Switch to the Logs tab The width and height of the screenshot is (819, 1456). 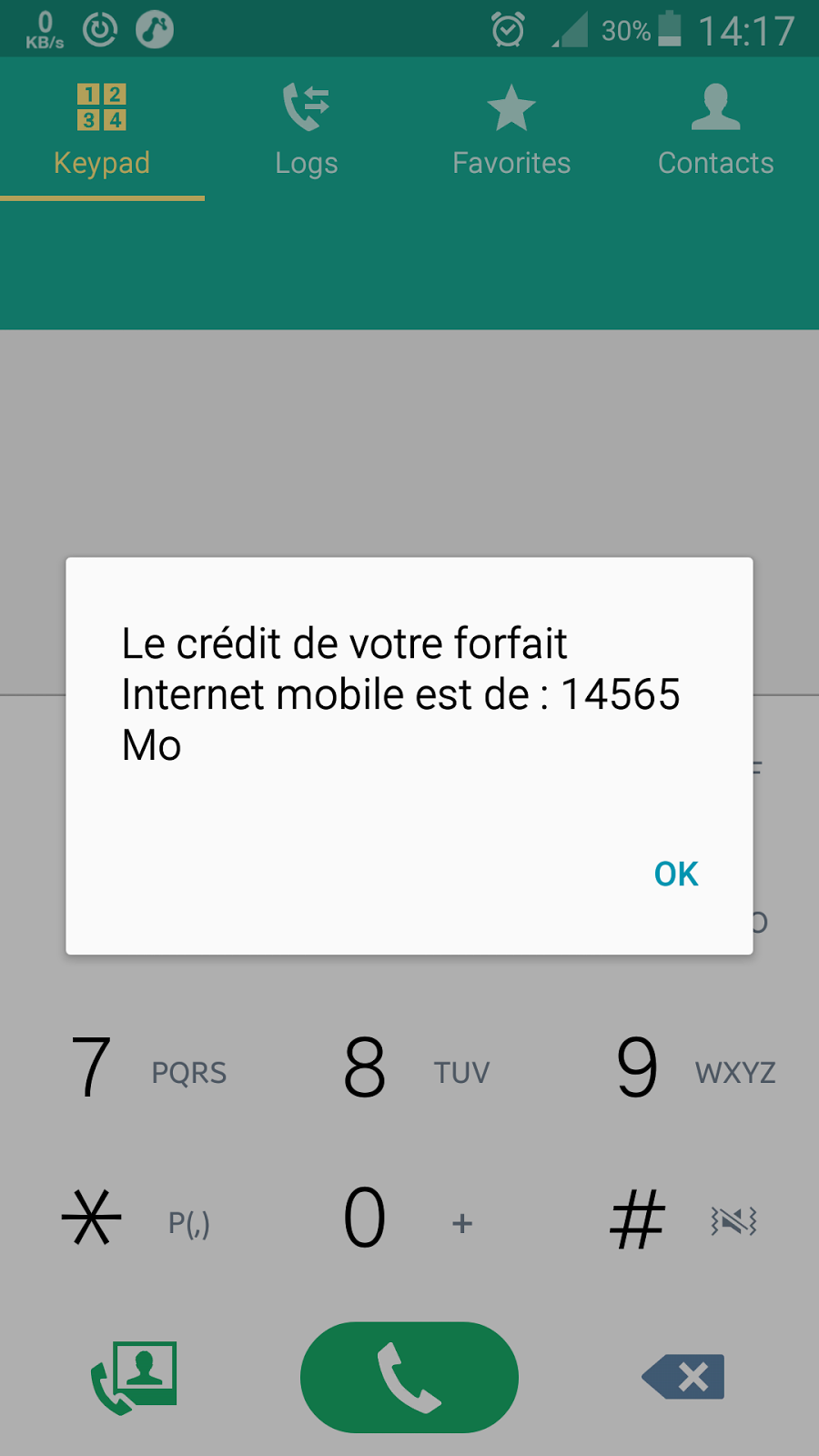tap(307, 129)
